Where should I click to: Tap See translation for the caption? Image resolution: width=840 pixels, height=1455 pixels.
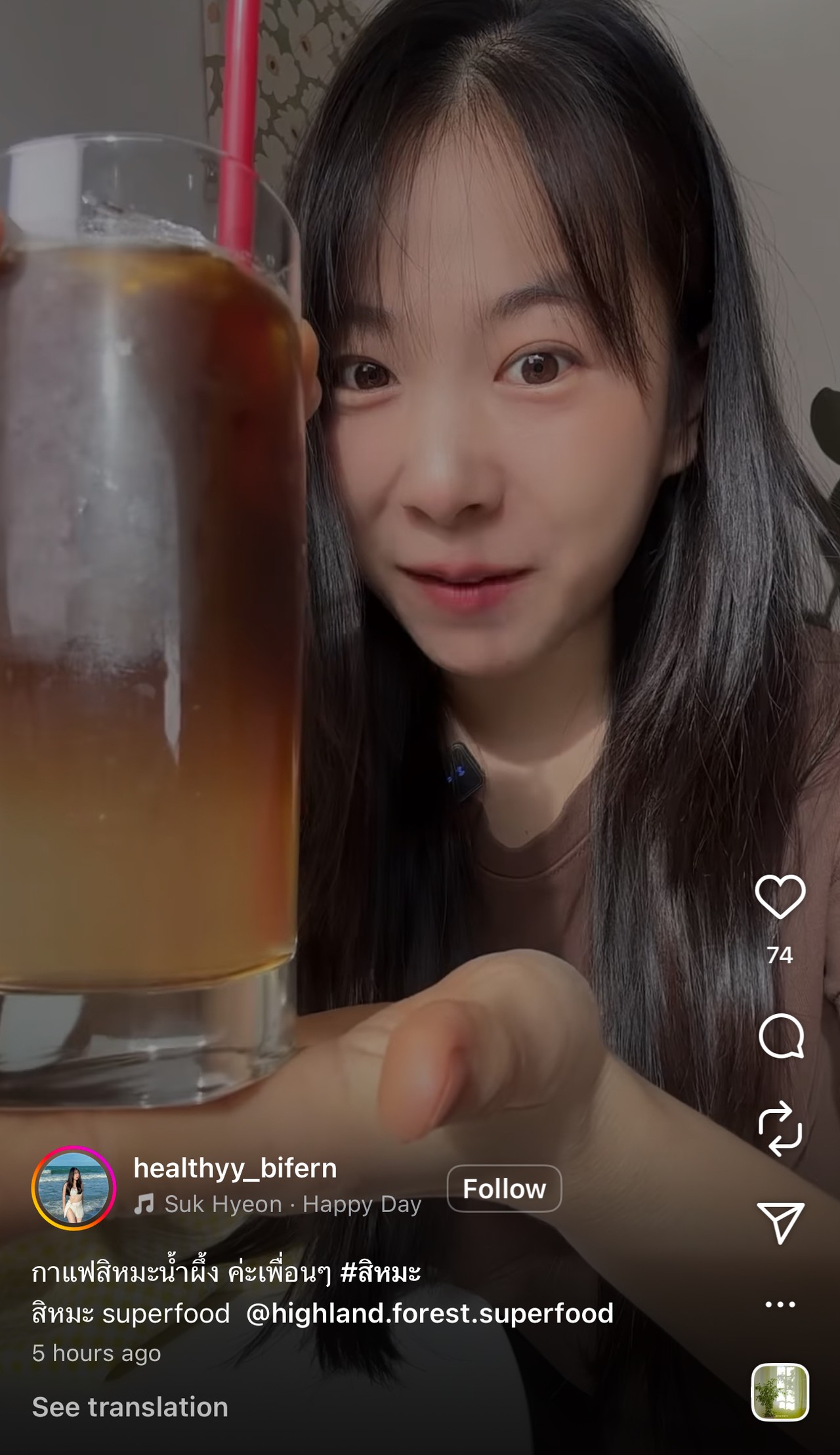[130, 1406]
